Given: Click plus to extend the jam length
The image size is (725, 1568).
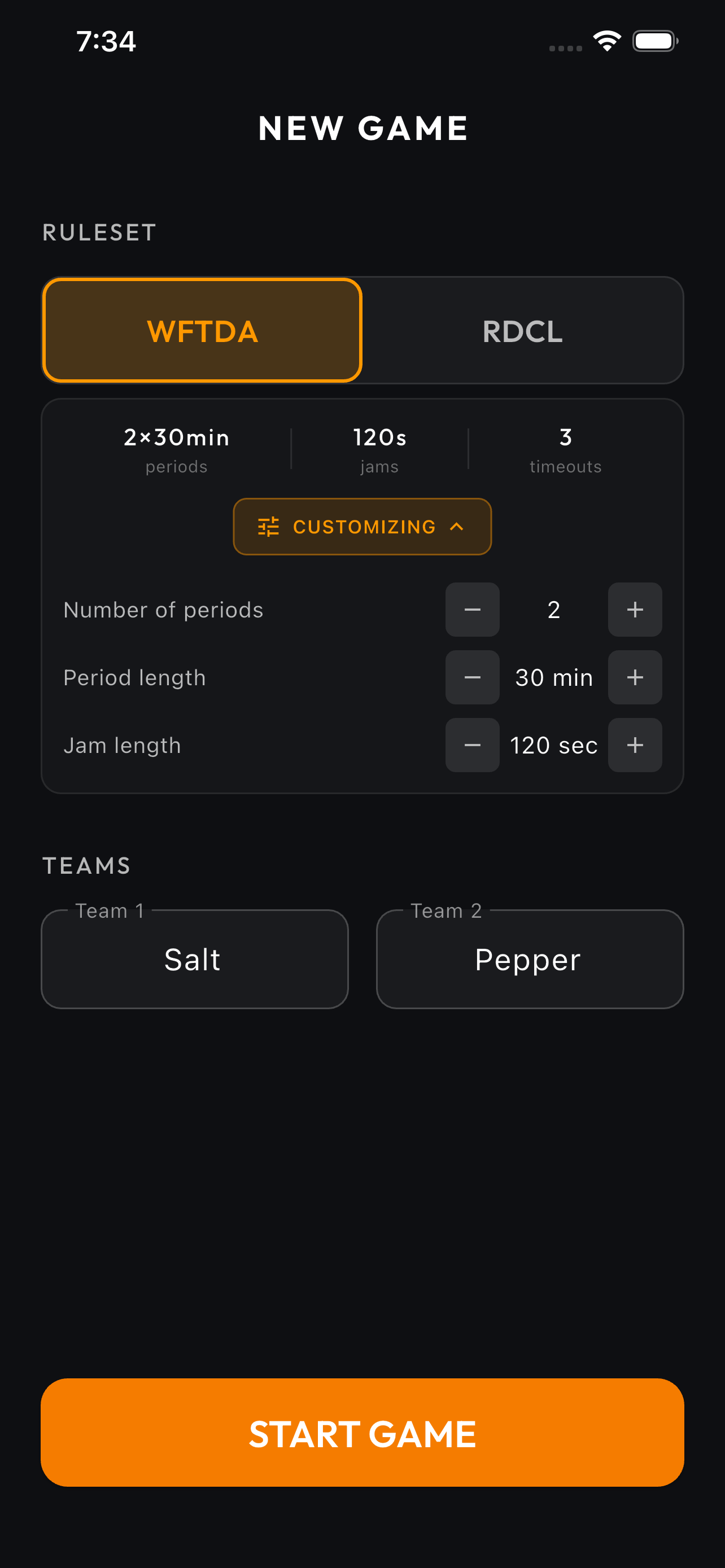Looking at the screenshot, I should pyautogui.click(x=635, y=744).
